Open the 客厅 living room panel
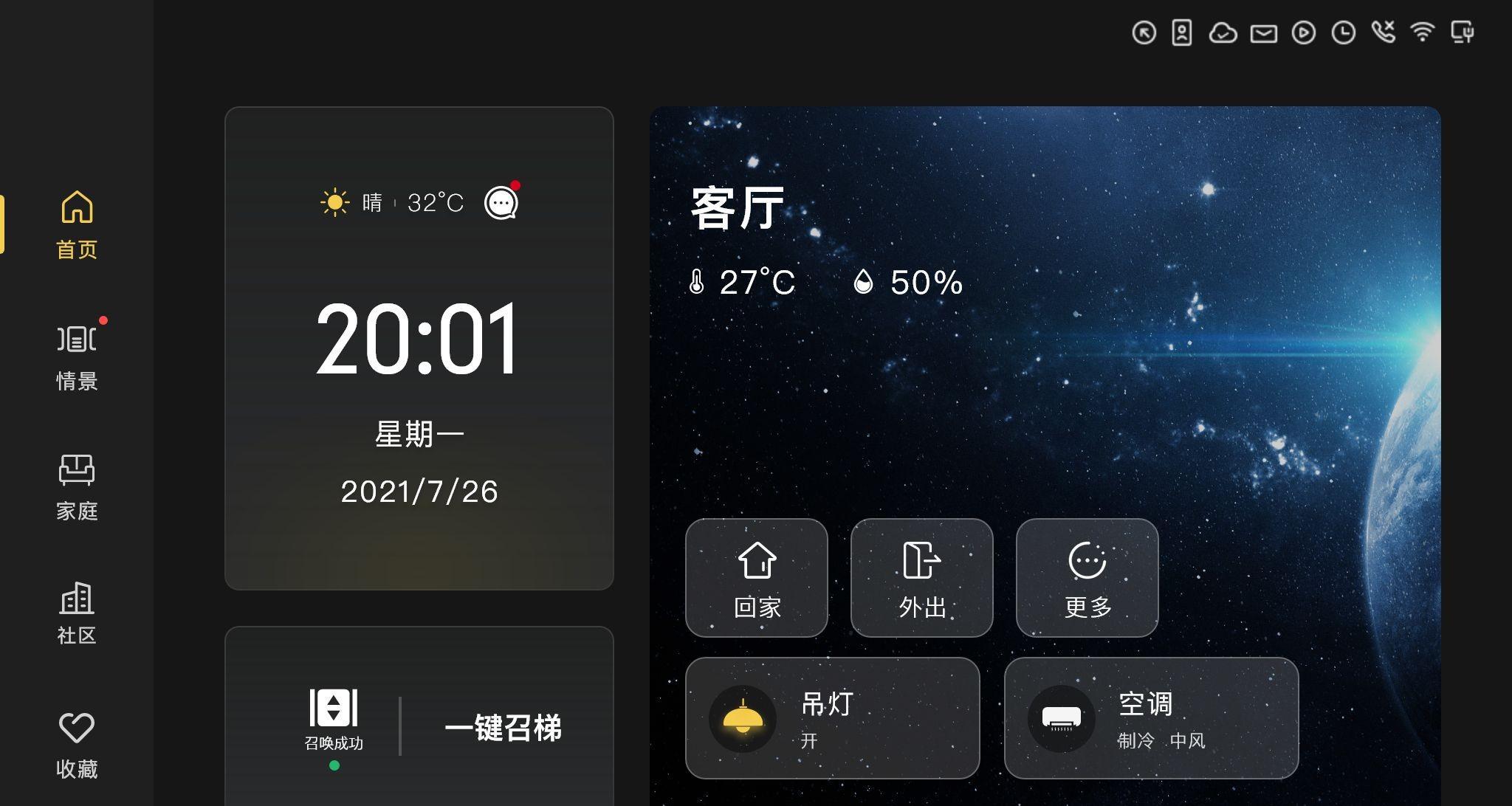Viewport: 1512px width, 806px height. tap(737, 208)
